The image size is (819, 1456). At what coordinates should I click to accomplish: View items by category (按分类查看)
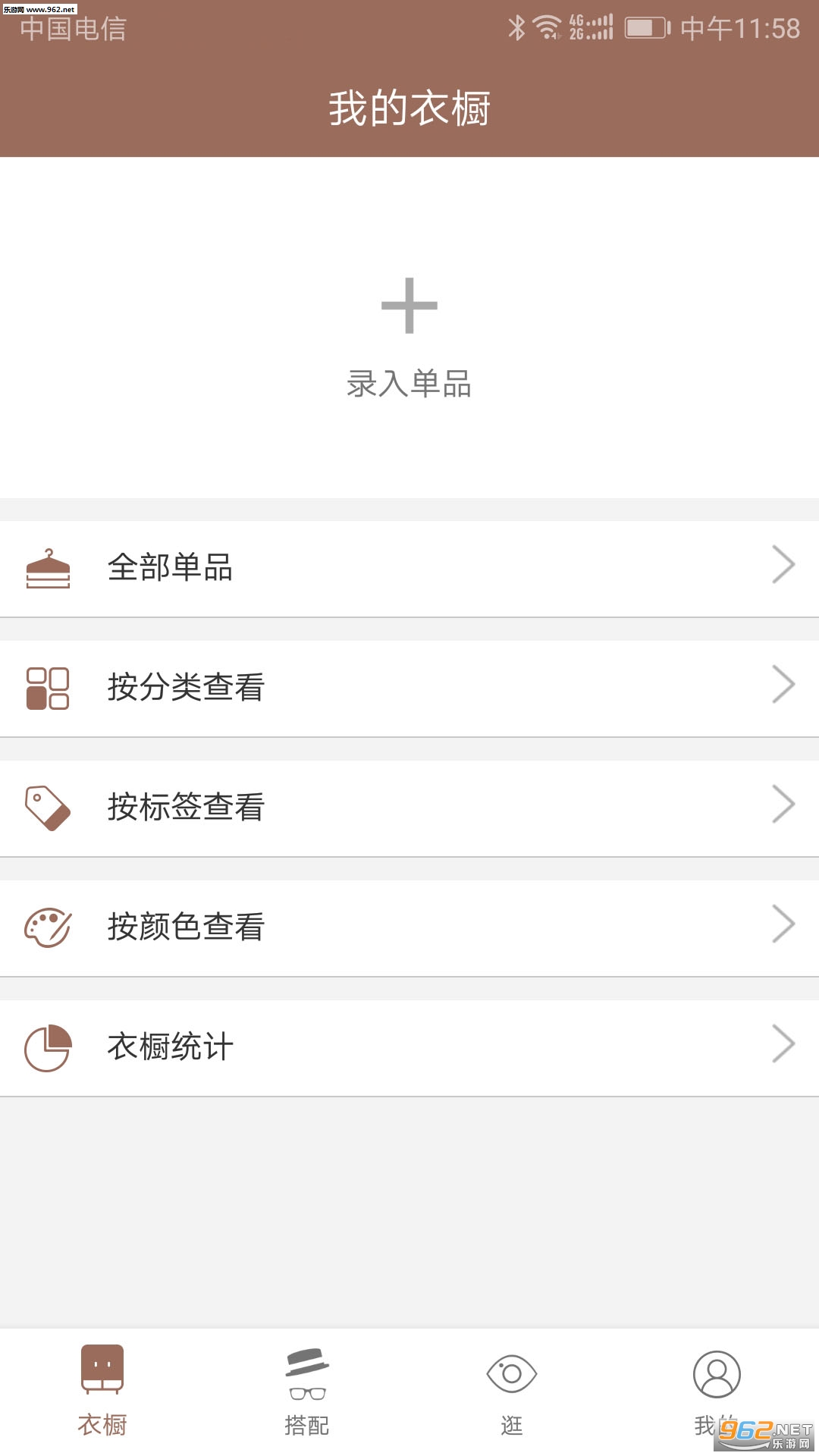point(409,688)
